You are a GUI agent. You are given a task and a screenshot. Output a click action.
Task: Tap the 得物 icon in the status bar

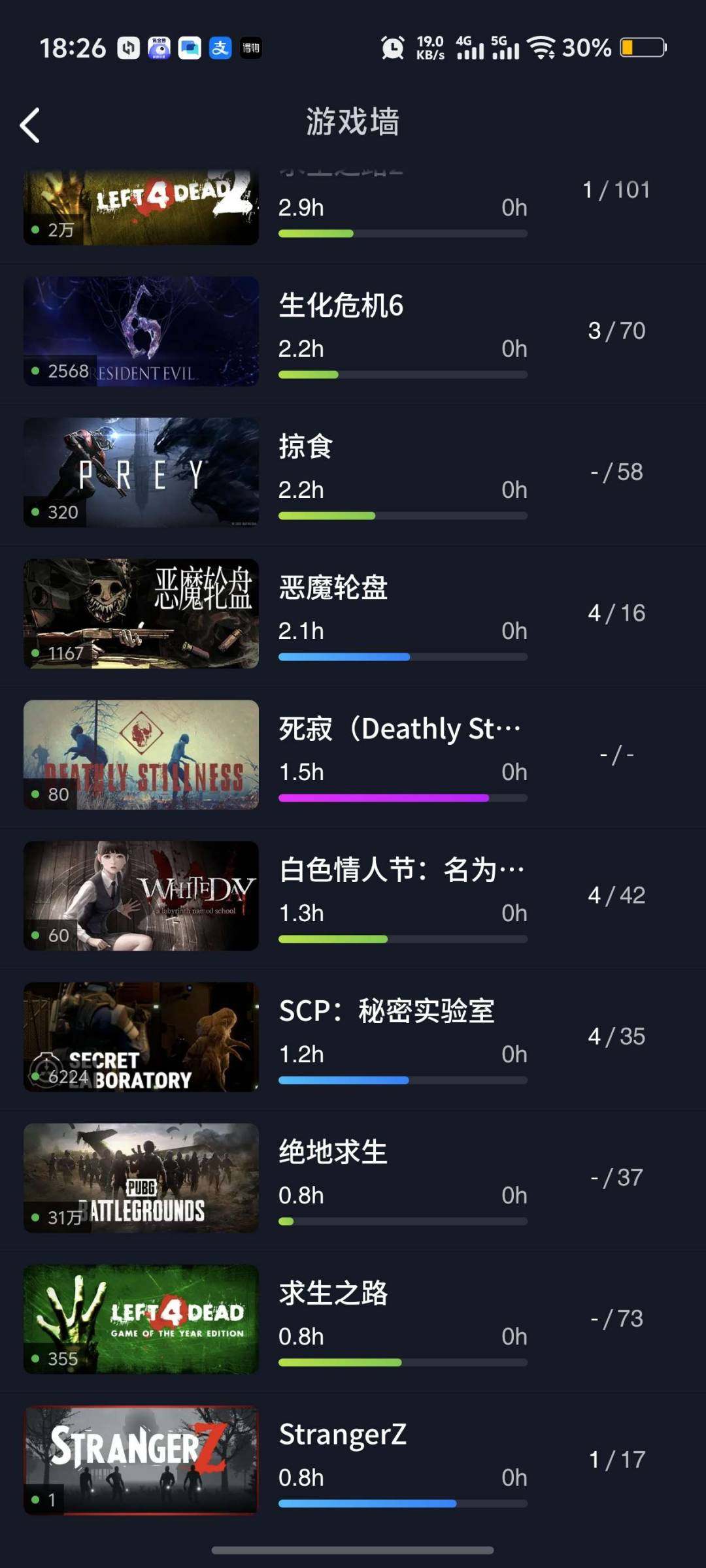pos(250,48)
